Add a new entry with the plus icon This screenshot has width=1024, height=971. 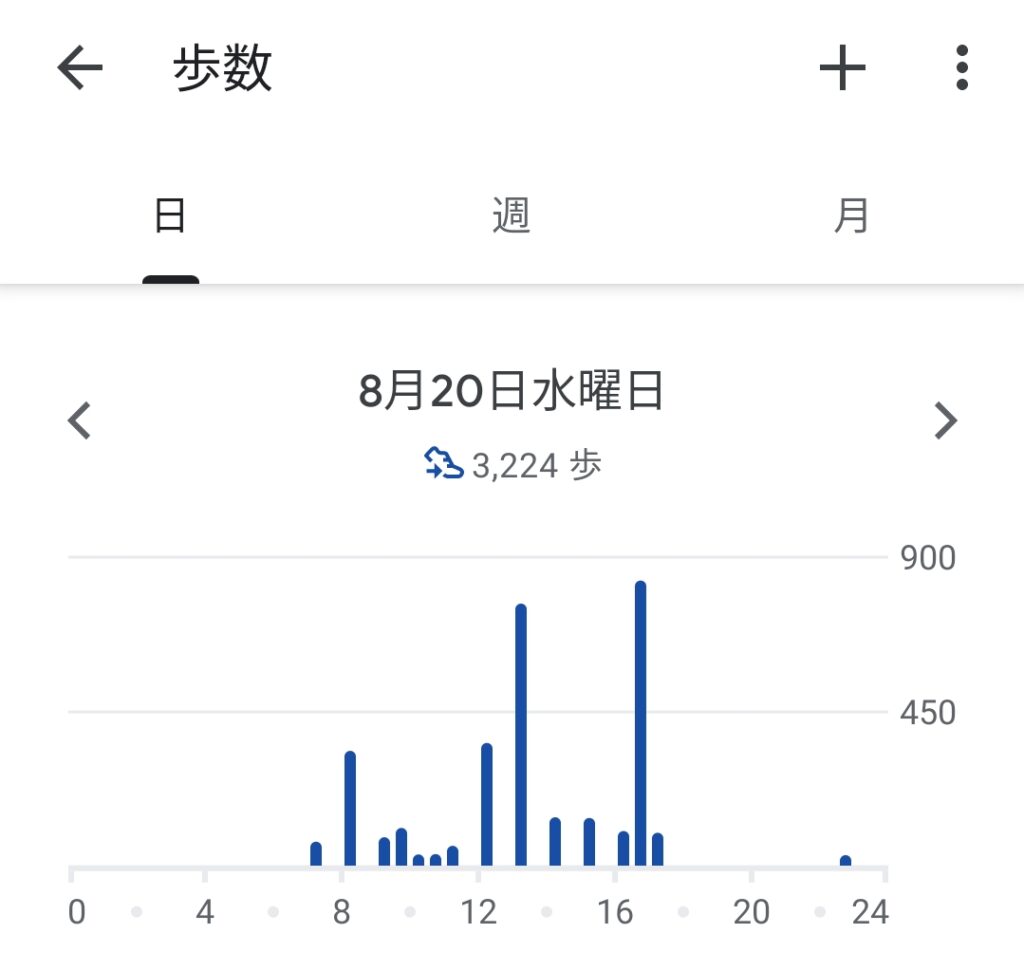coord(842,69)
